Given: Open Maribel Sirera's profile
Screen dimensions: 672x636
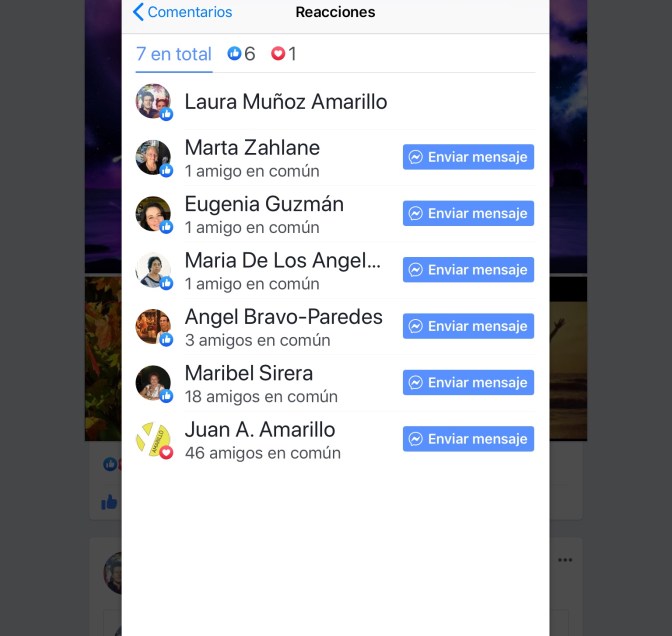Looking at the screenshot, I should [x=248, y=373].
